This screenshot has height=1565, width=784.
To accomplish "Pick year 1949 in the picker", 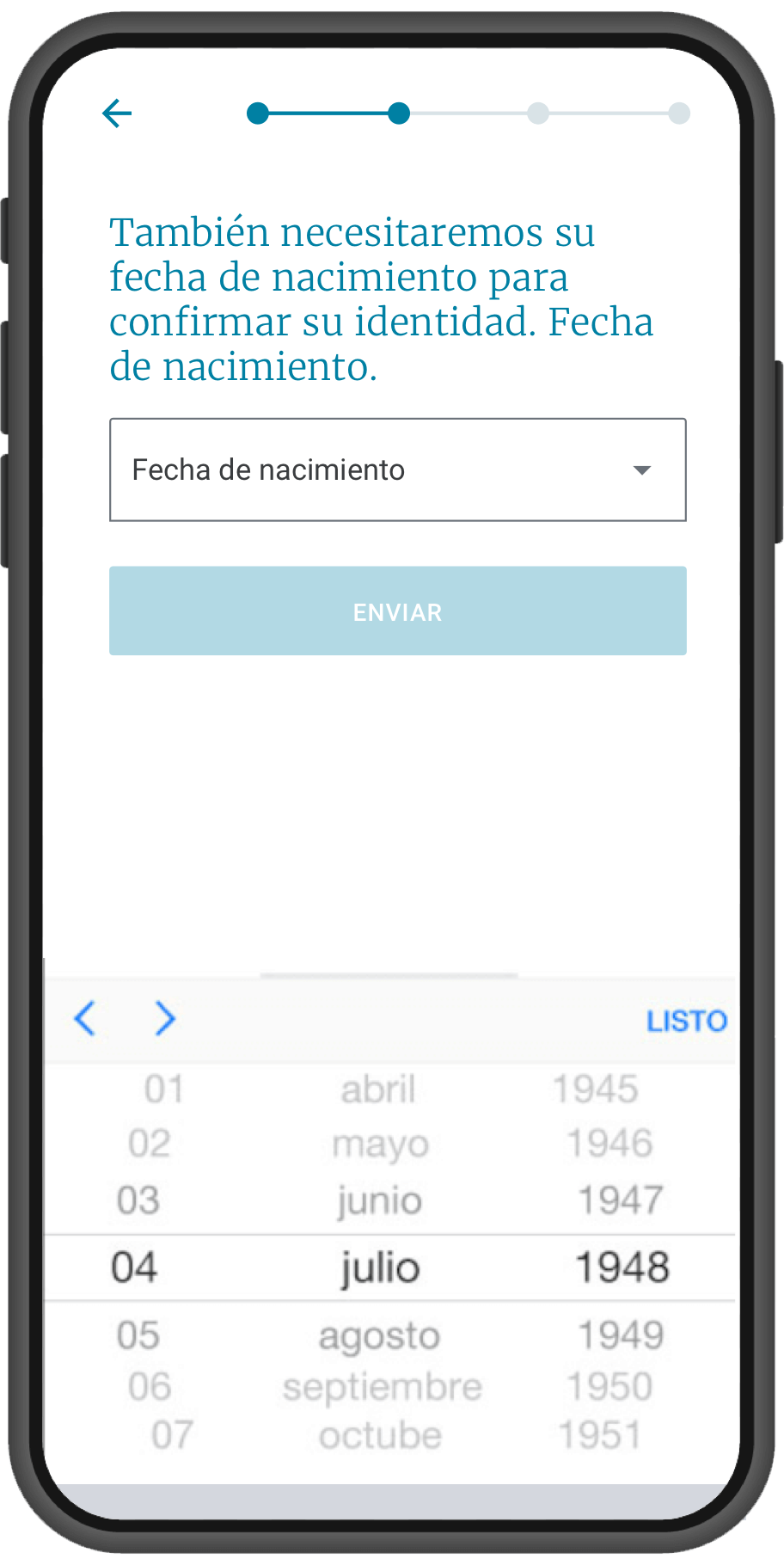I will pos(621,1335).
